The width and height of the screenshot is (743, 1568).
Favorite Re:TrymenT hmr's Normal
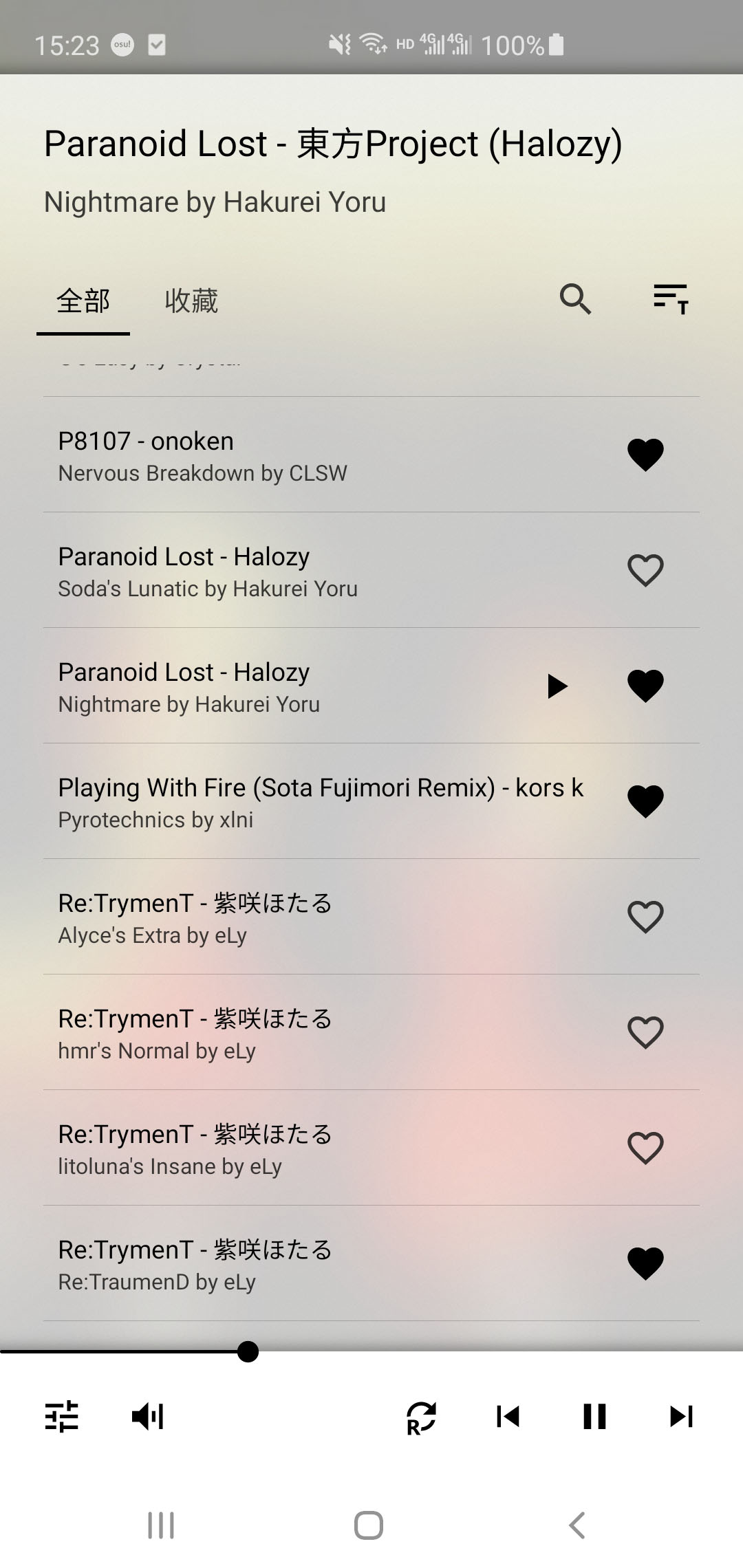(x=645, y=1032)
